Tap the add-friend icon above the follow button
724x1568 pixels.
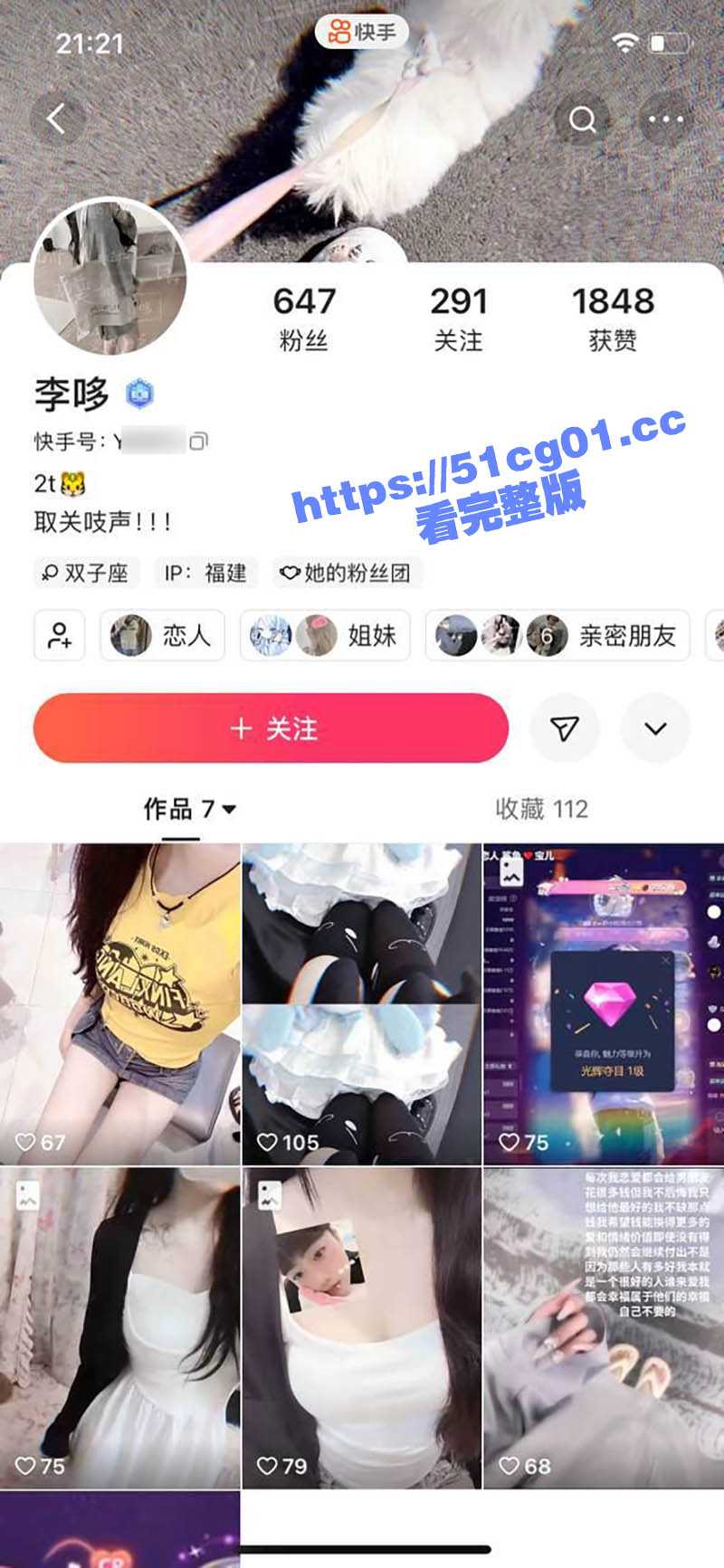point(58,636)
